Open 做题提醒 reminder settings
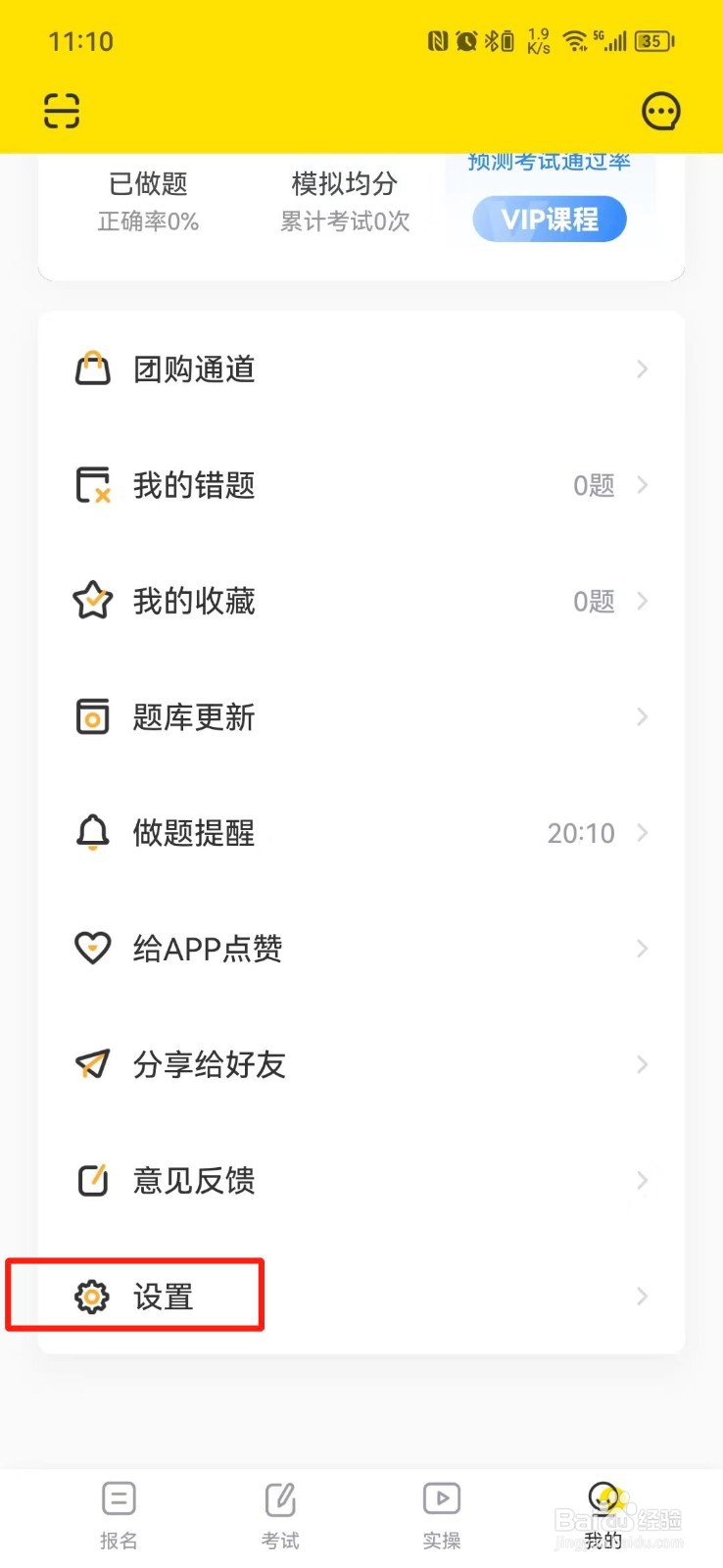The height and width of the screenshot is (1568, 723). pyautogui.click(x=361, y=833)
